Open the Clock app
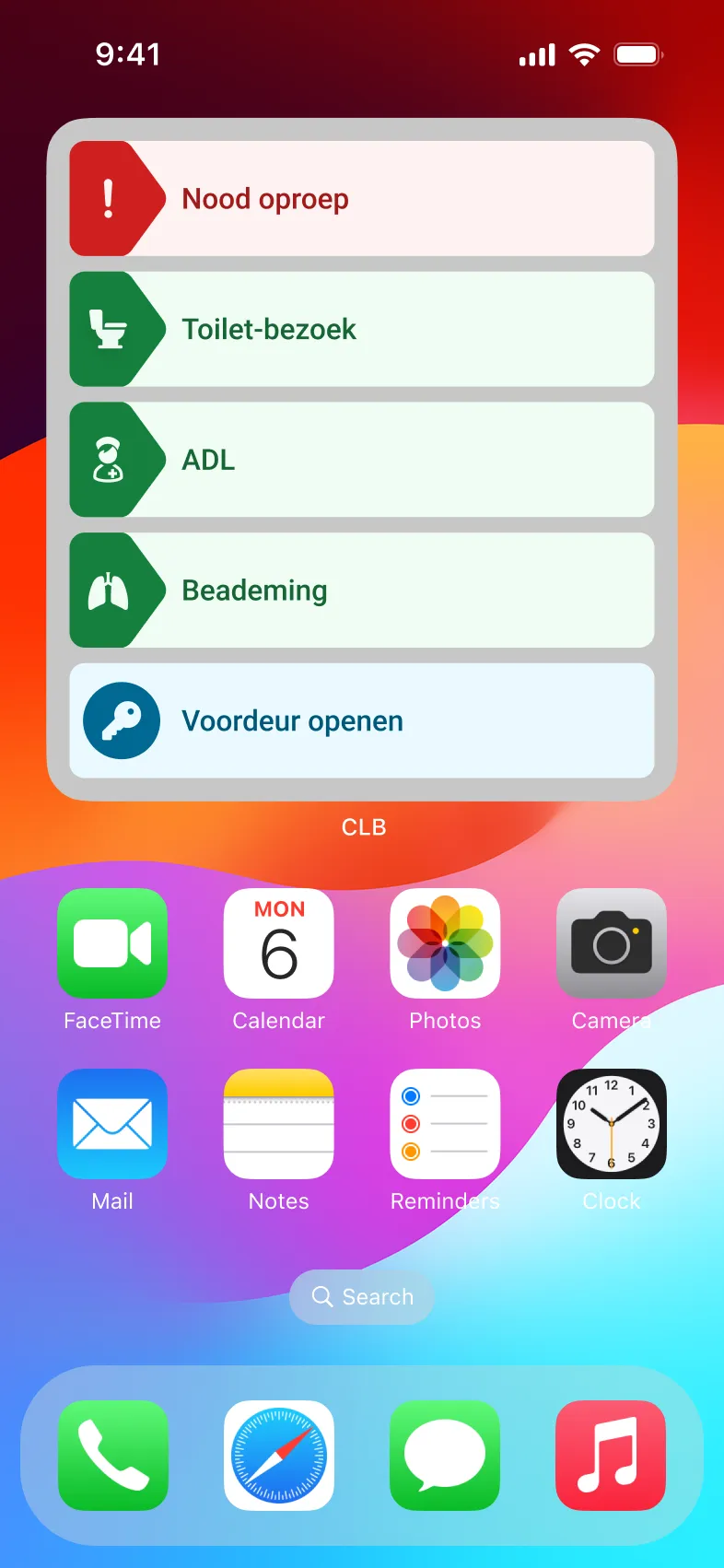Screen dimensions: 724x1568 (x=612, y=1124)
